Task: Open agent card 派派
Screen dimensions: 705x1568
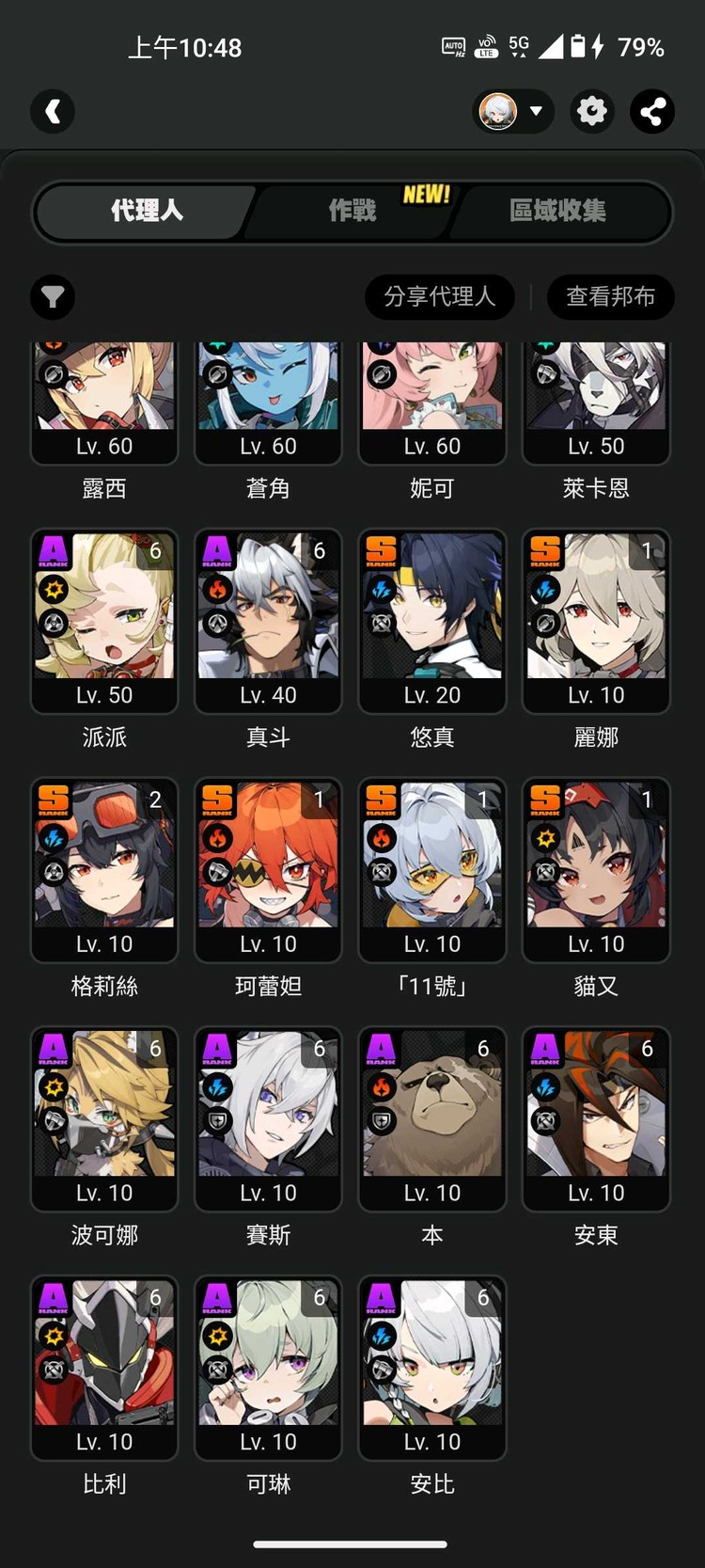Action: pos(104,621)
